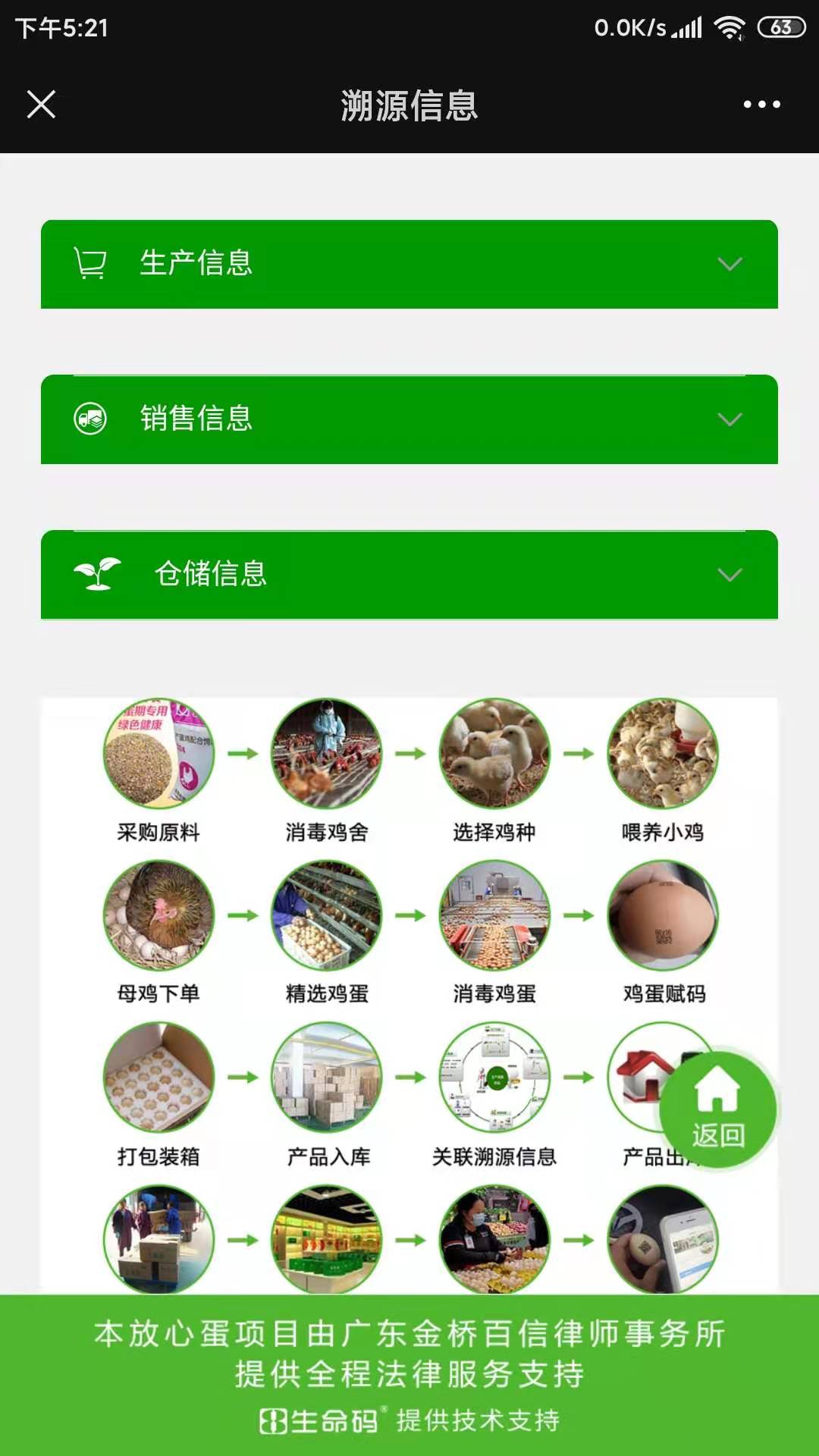The image size is (819, 1456).
Task: Toggle the 消毒鸡蛋 step image
Action: 494,916
